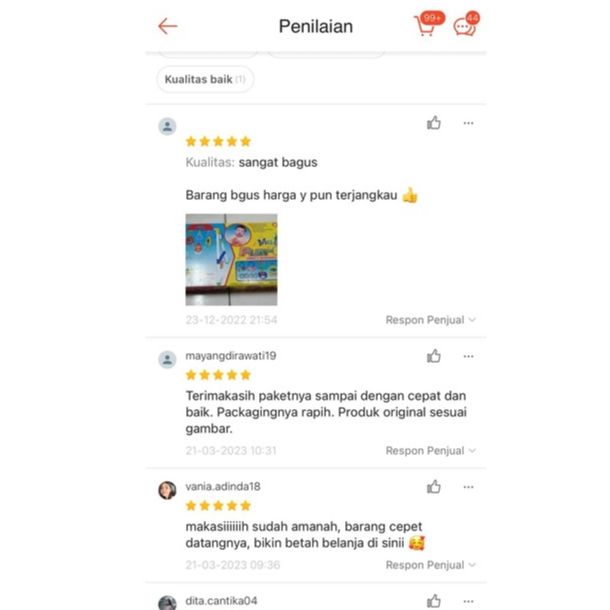Like vania.adinda18's review
Screen dimensions: 610x610
click(434, 487)
